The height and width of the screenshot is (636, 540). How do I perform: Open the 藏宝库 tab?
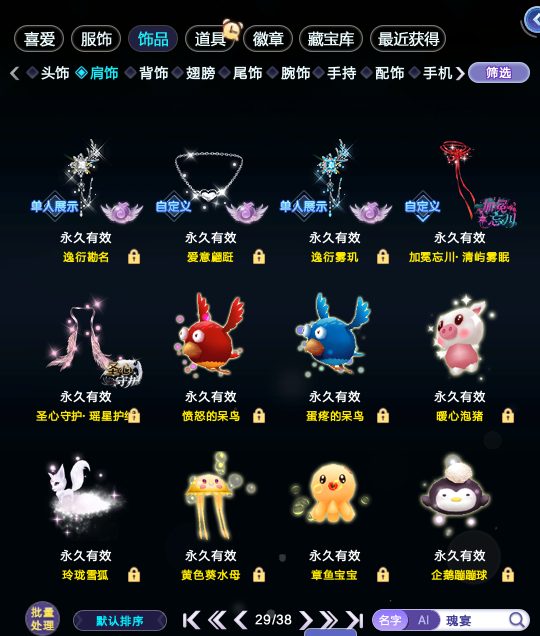331,39
